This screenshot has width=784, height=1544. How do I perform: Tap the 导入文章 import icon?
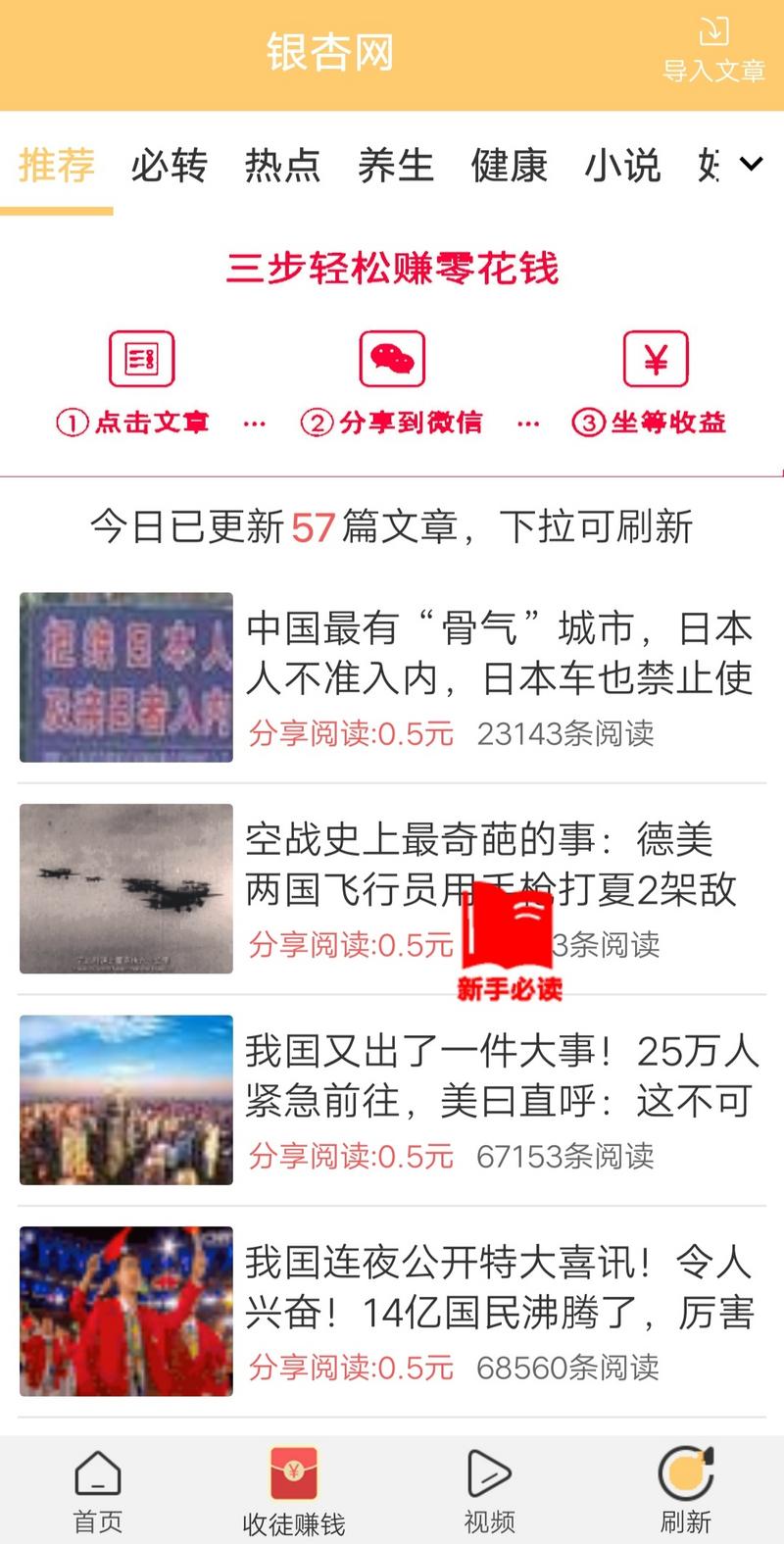pyautogui.click(x=713, y=49)
